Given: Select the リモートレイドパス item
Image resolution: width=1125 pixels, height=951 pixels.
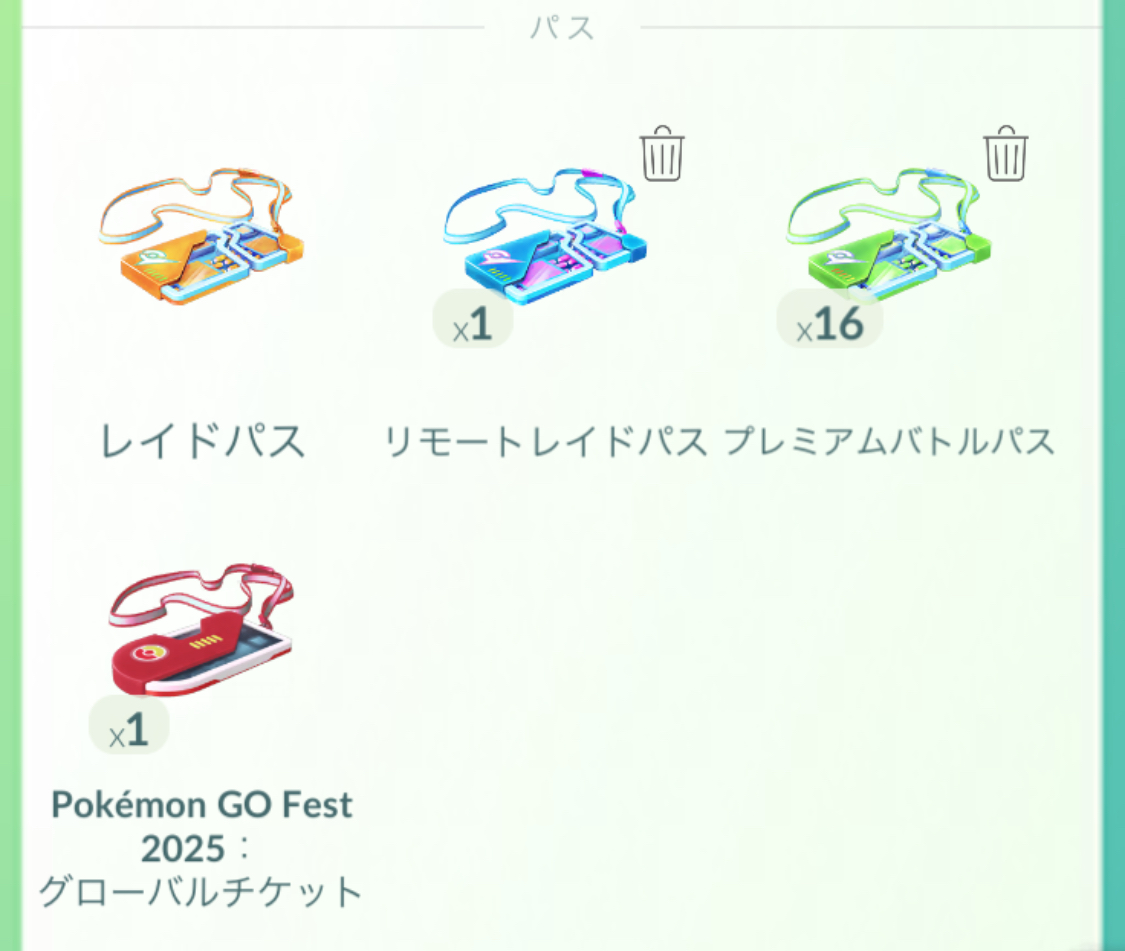Looking at the screenshot, I should pos(546,242).
